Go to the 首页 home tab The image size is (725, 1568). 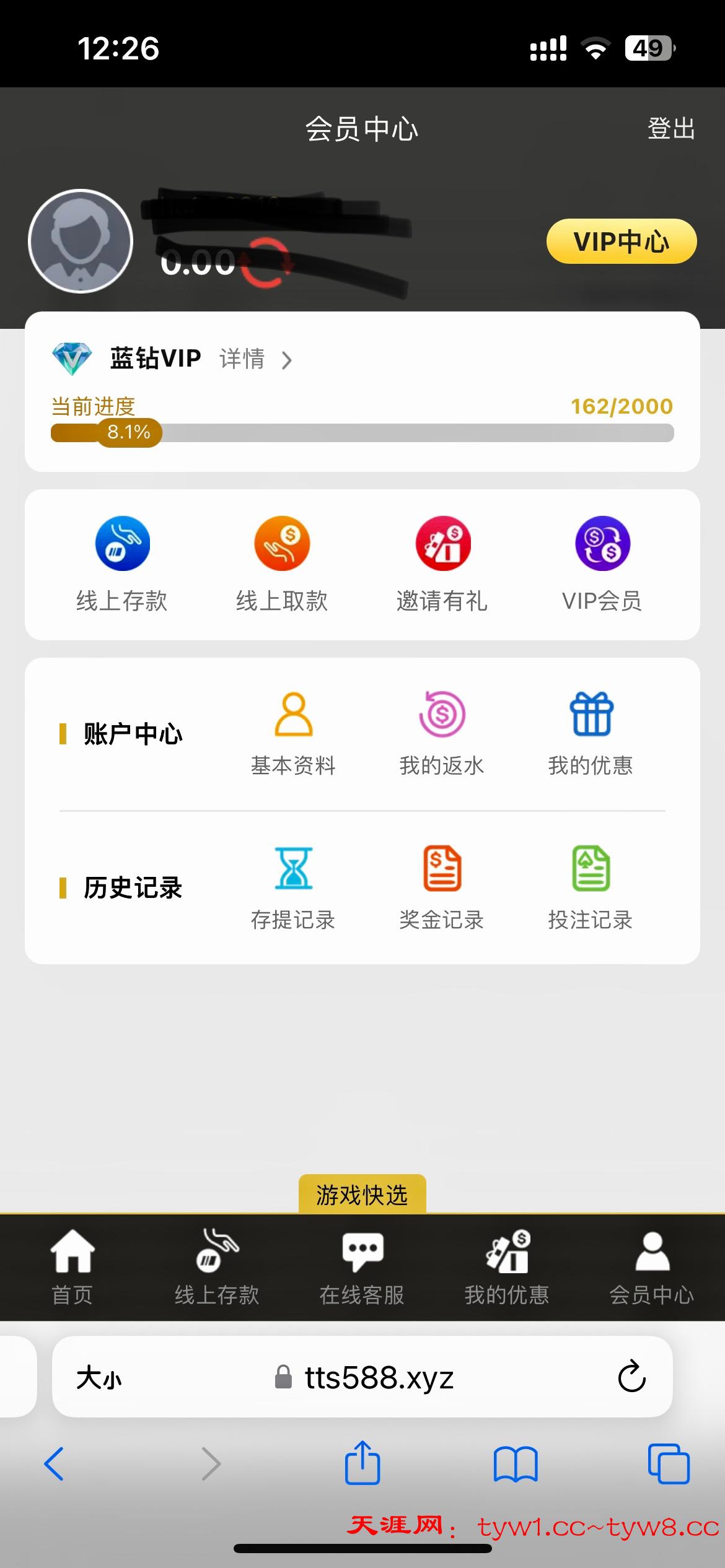tap(72, 1267)
